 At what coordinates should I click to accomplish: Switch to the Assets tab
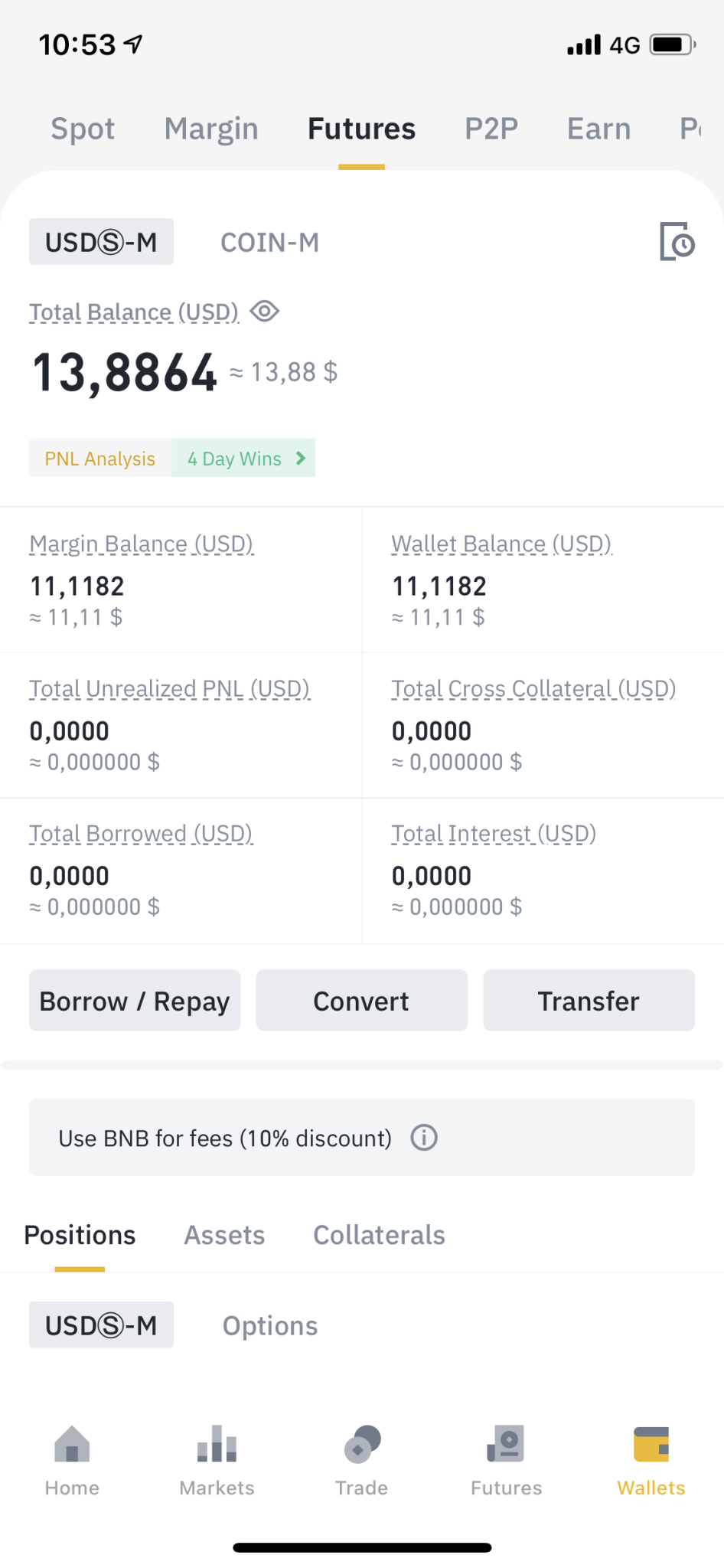[x=224, y=1235]
